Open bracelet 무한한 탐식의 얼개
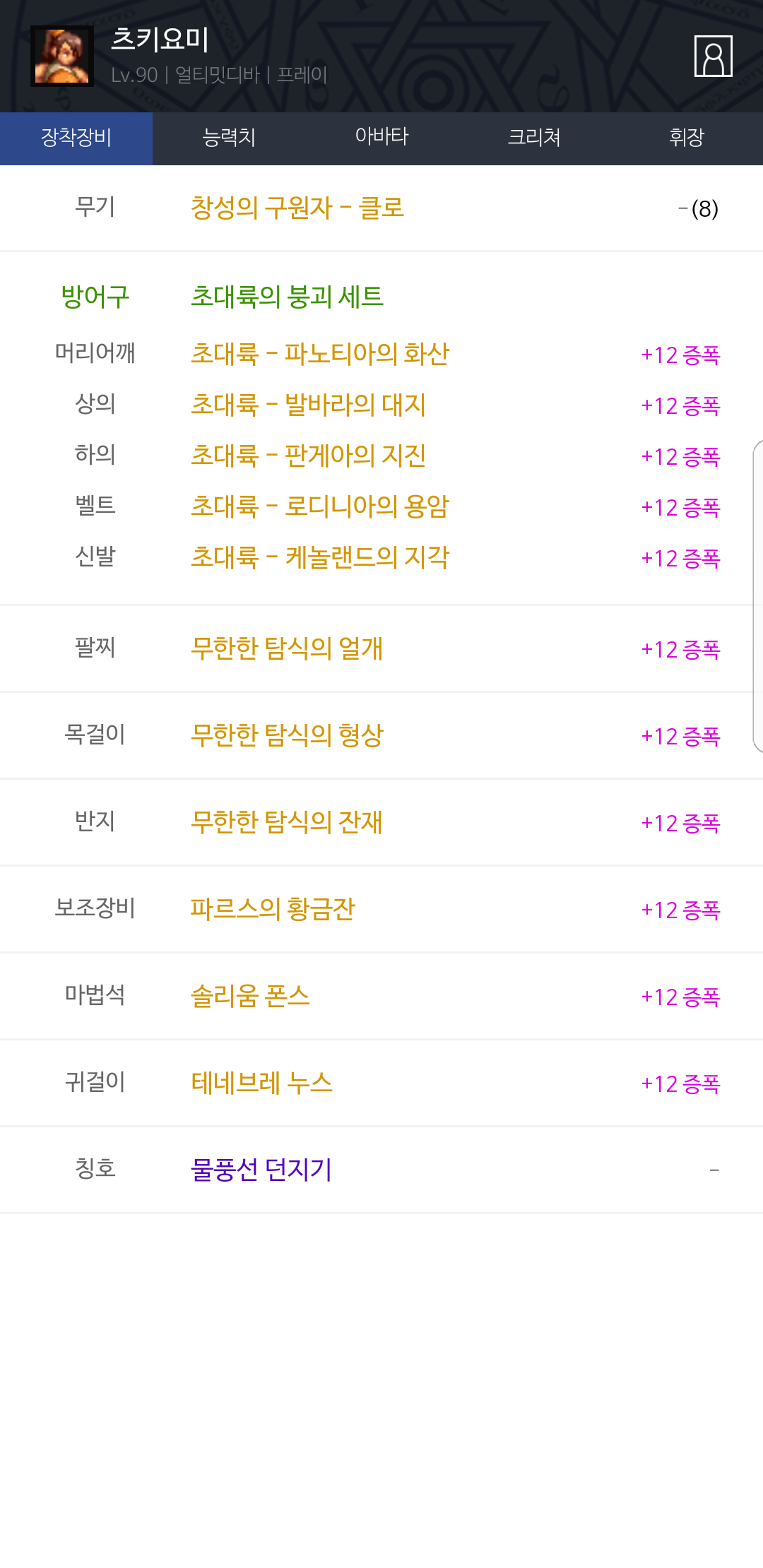The image size is (763, 1568). [x=287, y=648]
